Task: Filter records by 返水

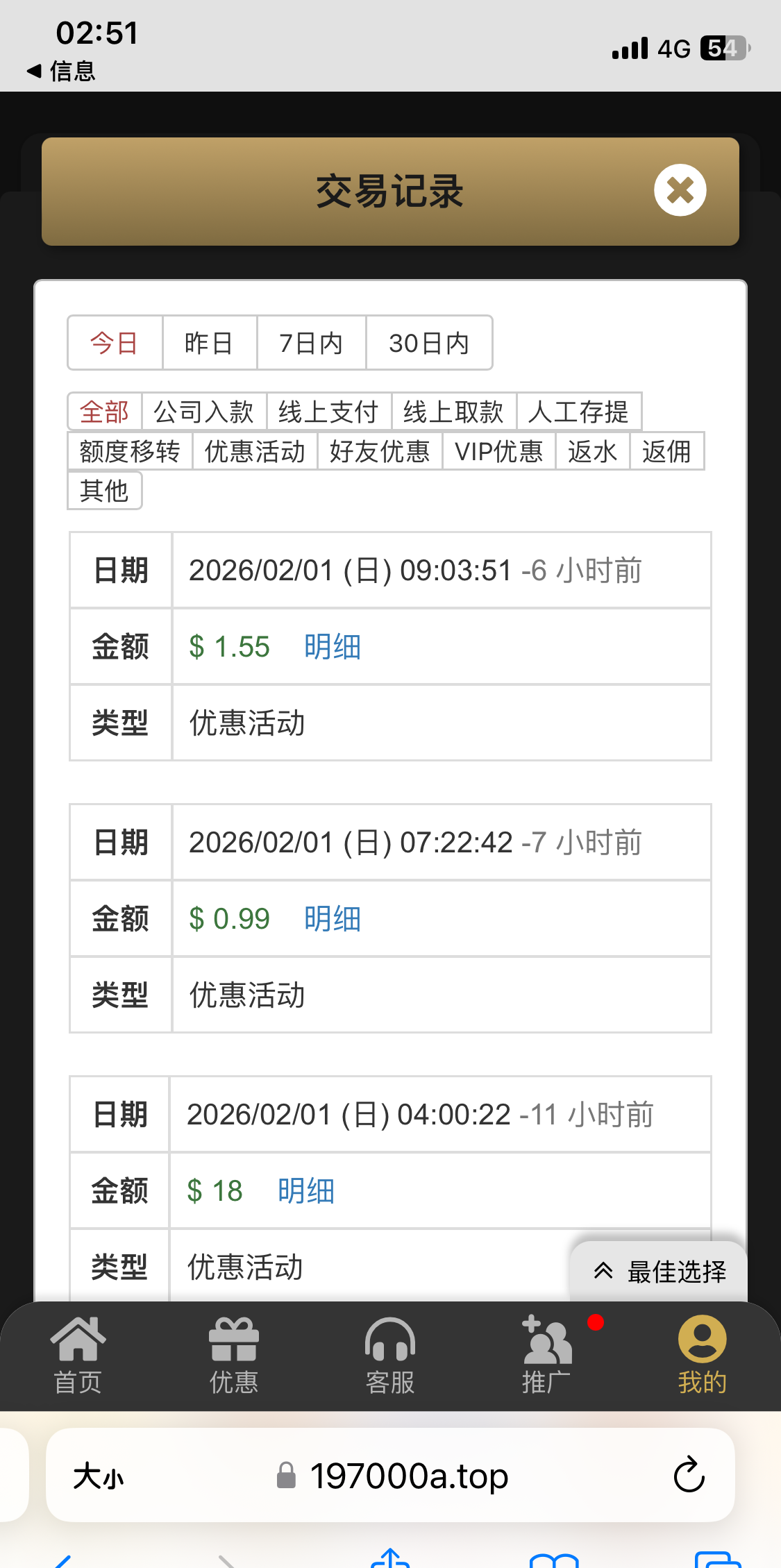Action: point(592,451)
